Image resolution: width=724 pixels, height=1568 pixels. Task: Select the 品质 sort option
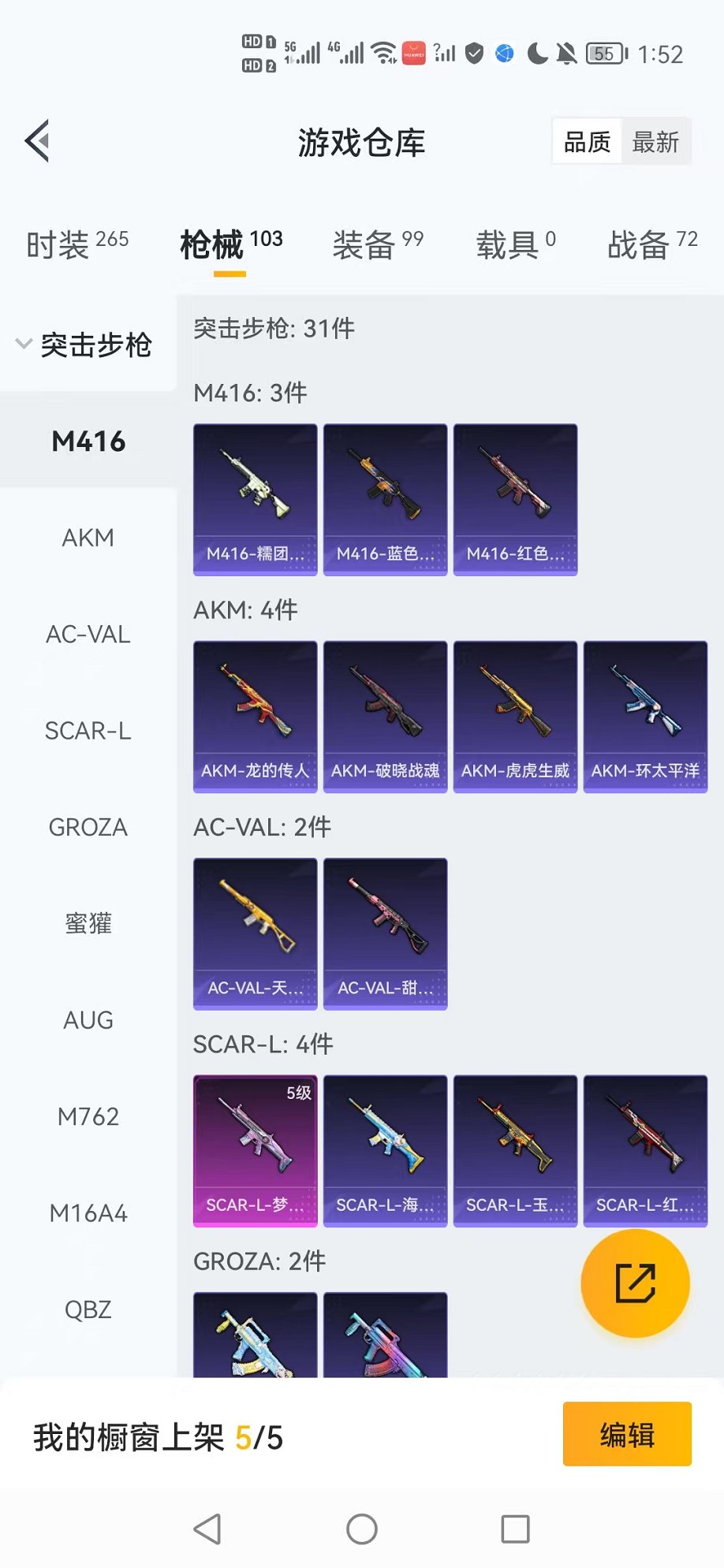pyautogui.click(x=587, y=142)
